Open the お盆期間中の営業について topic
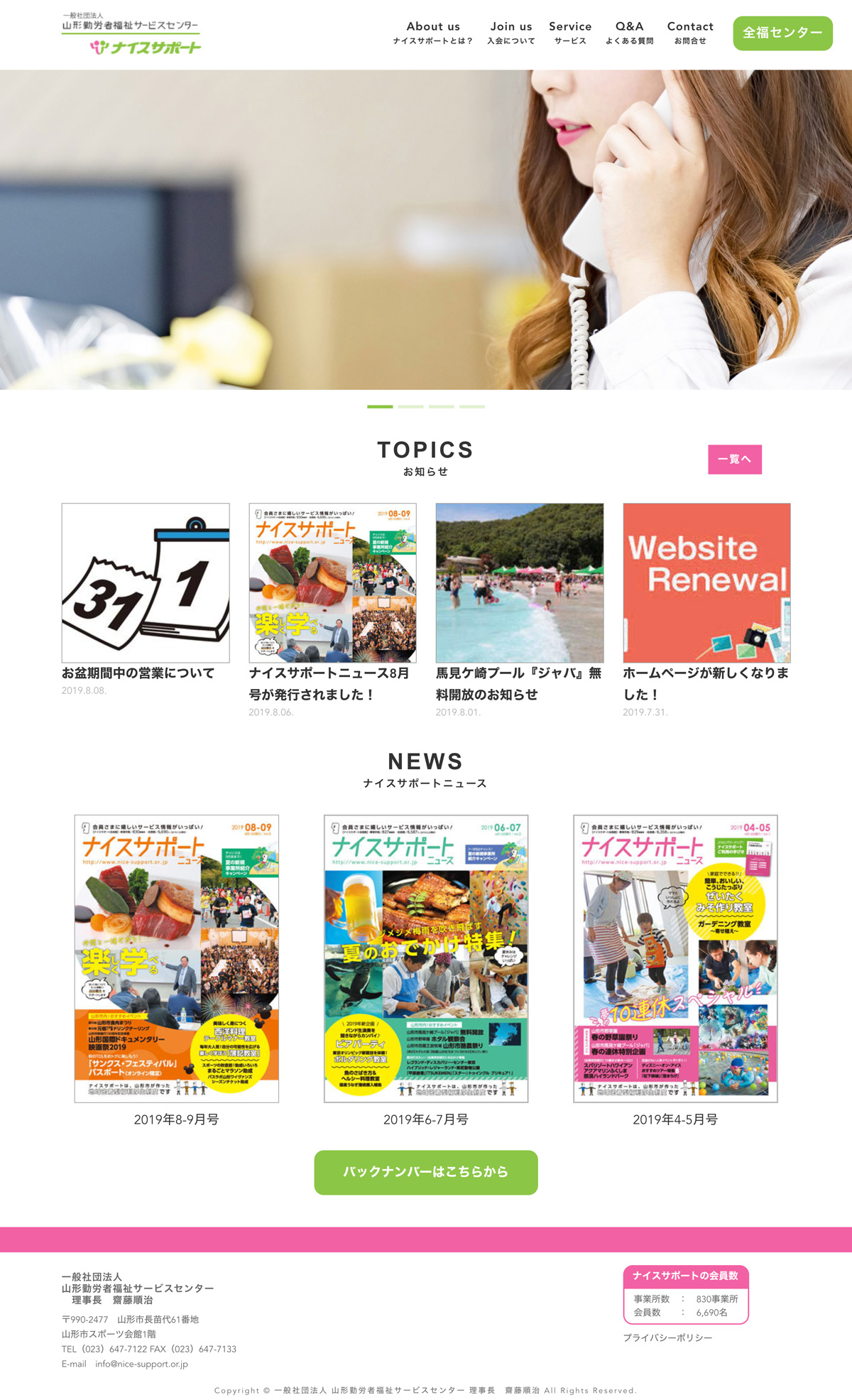852x1400 pixels. point(146,583)
